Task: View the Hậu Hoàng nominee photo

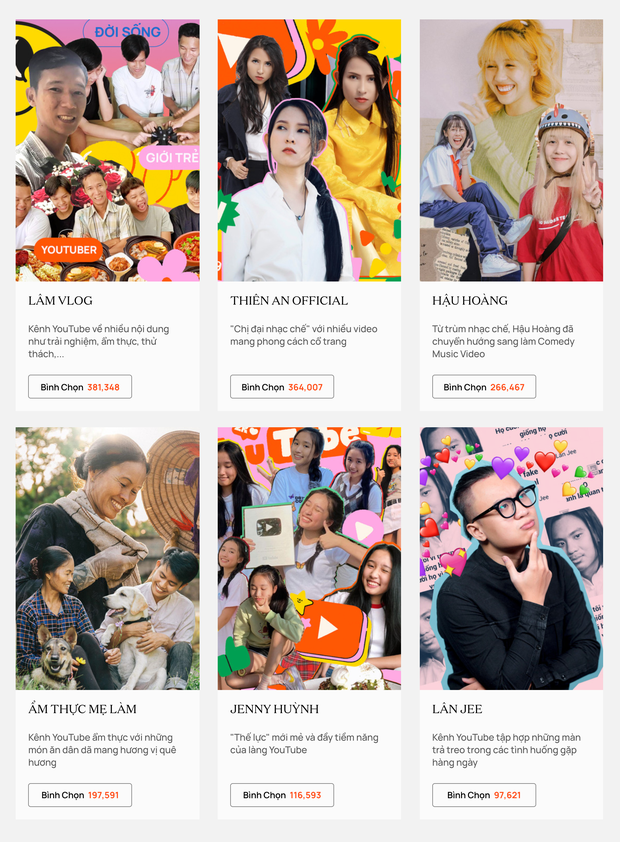Action: point(511,150)
